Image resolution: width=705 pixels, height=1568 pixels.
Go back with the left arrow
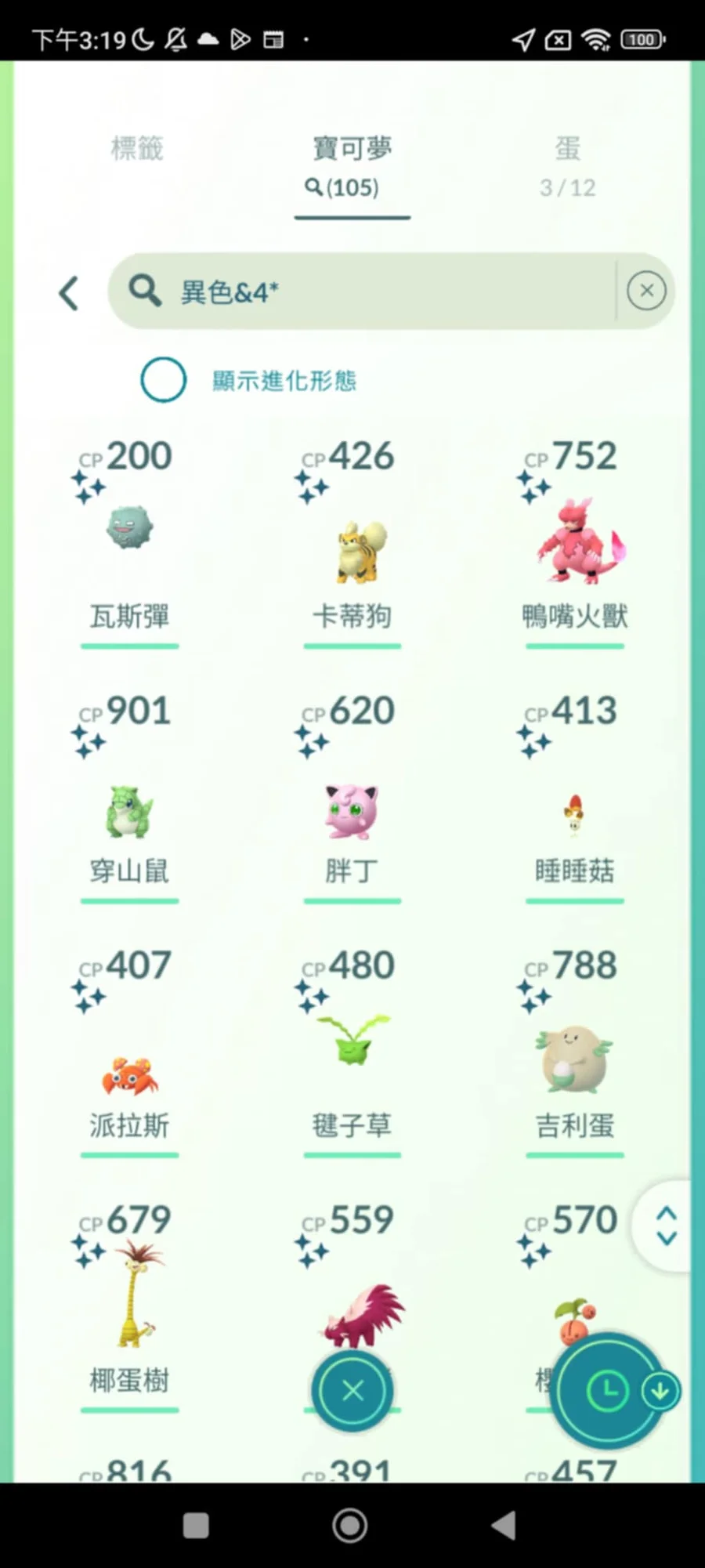point(69,293)
